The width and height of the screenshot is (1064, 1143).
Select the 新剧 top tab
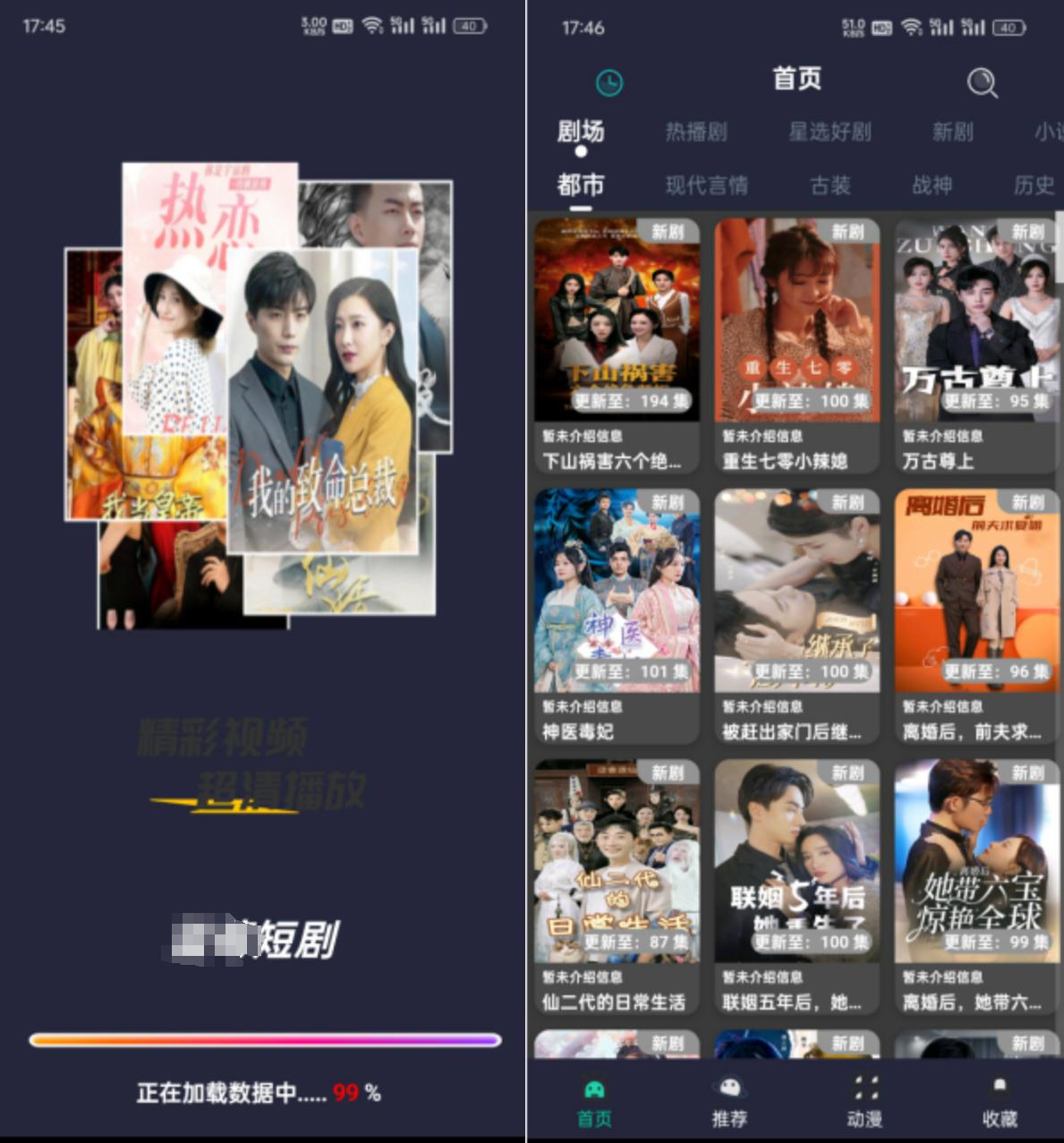[952, 132]
